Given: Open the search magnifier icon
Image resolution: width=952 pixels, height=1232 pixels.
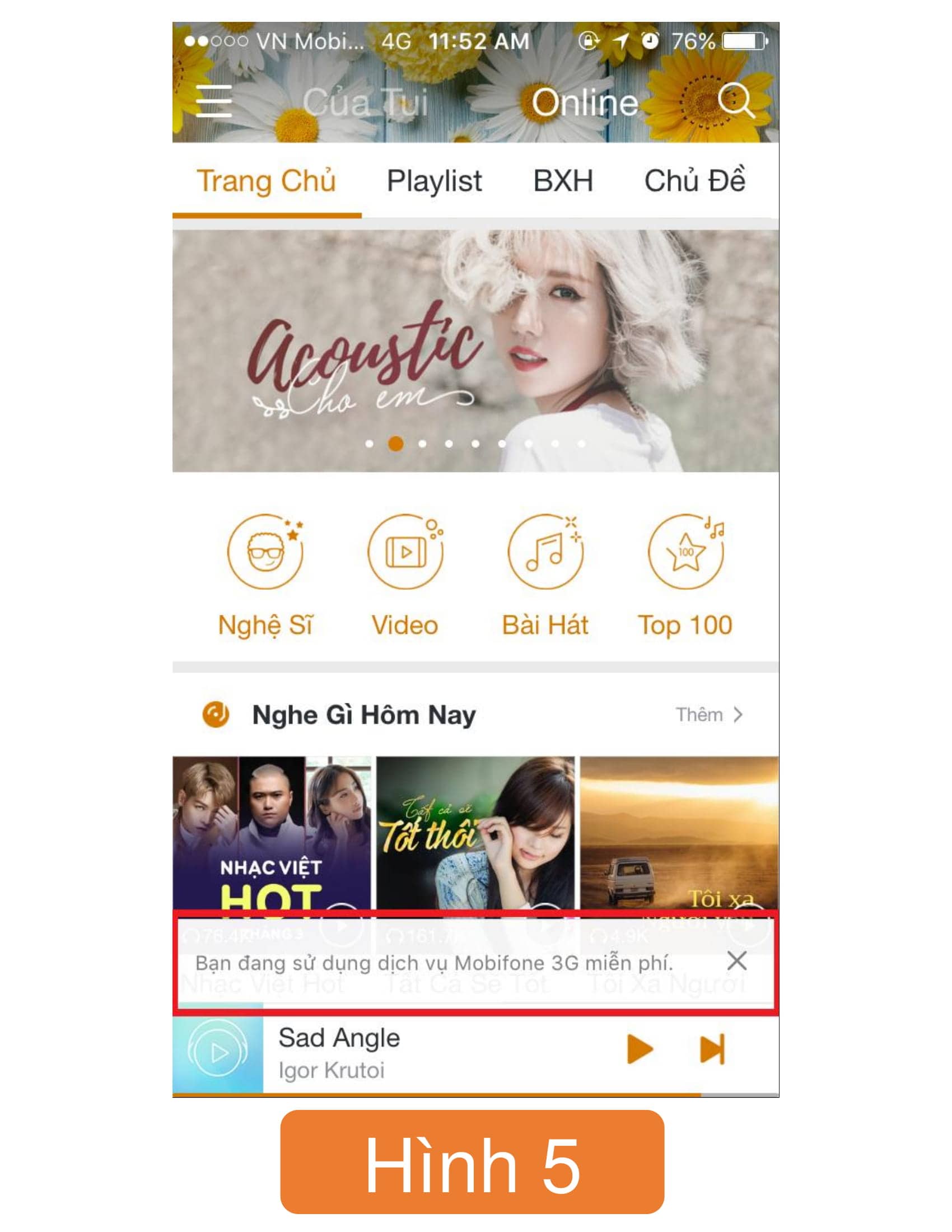Looking at the screenshot, I should 735,100.
